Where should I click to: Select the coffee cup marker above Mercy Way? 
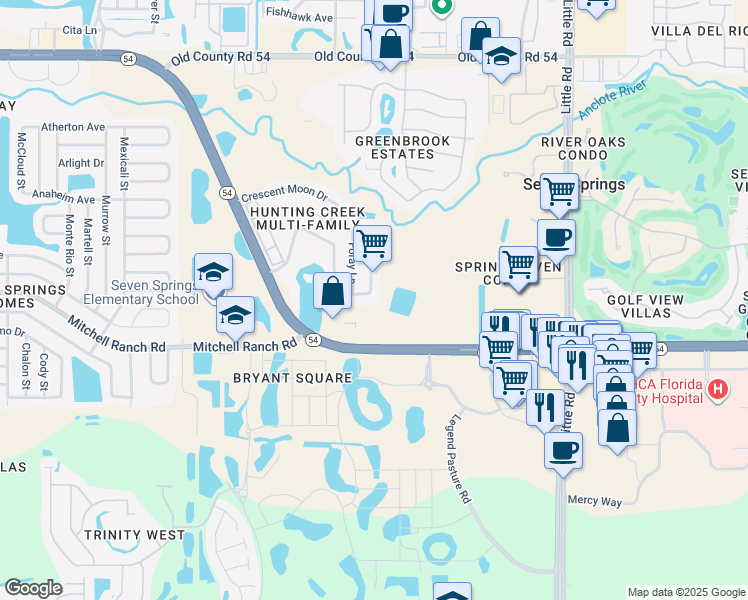point(563,453)
